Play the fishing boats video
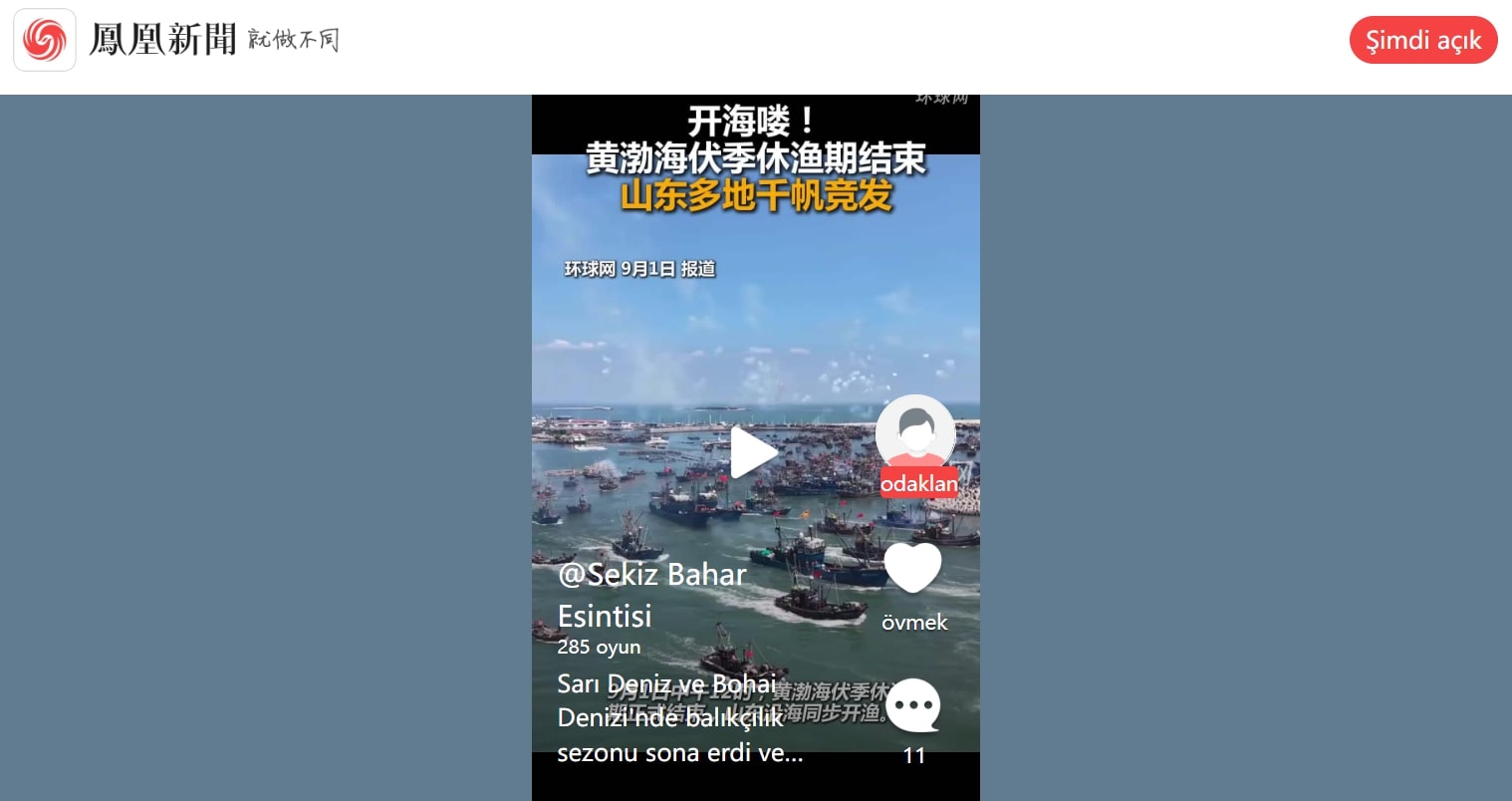 coord(754,453)
